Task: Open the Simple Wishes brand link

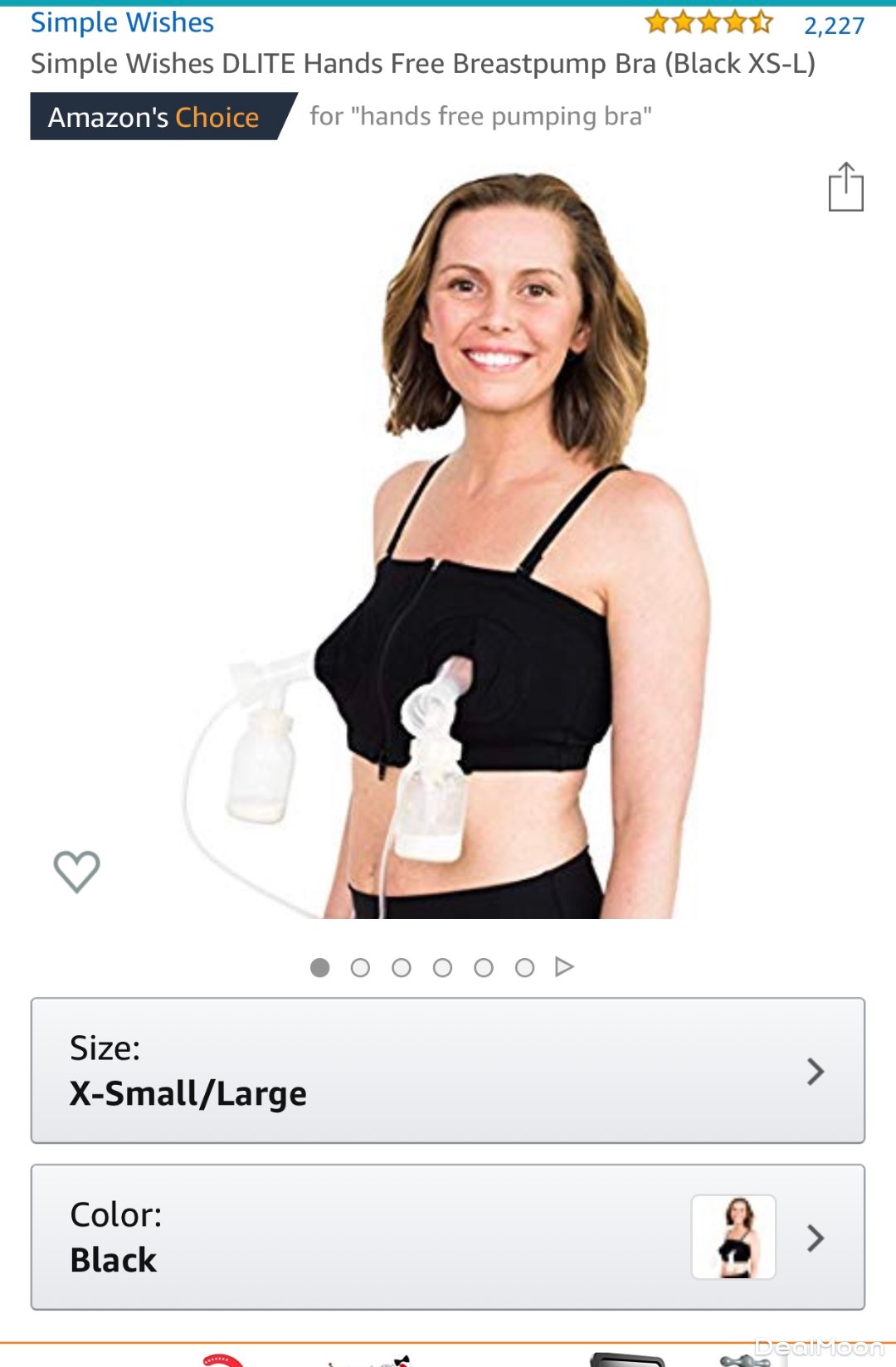Action: point(122,23)
